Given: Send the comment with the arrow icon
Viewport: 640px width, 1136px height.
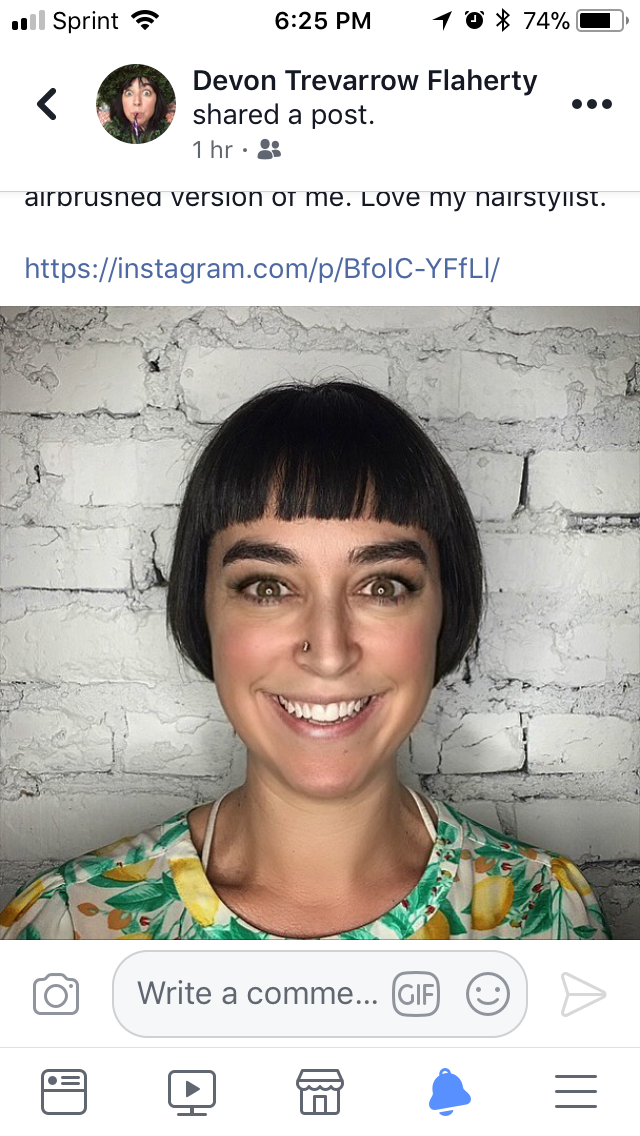Looking at the screenshot, I should 583,994.
